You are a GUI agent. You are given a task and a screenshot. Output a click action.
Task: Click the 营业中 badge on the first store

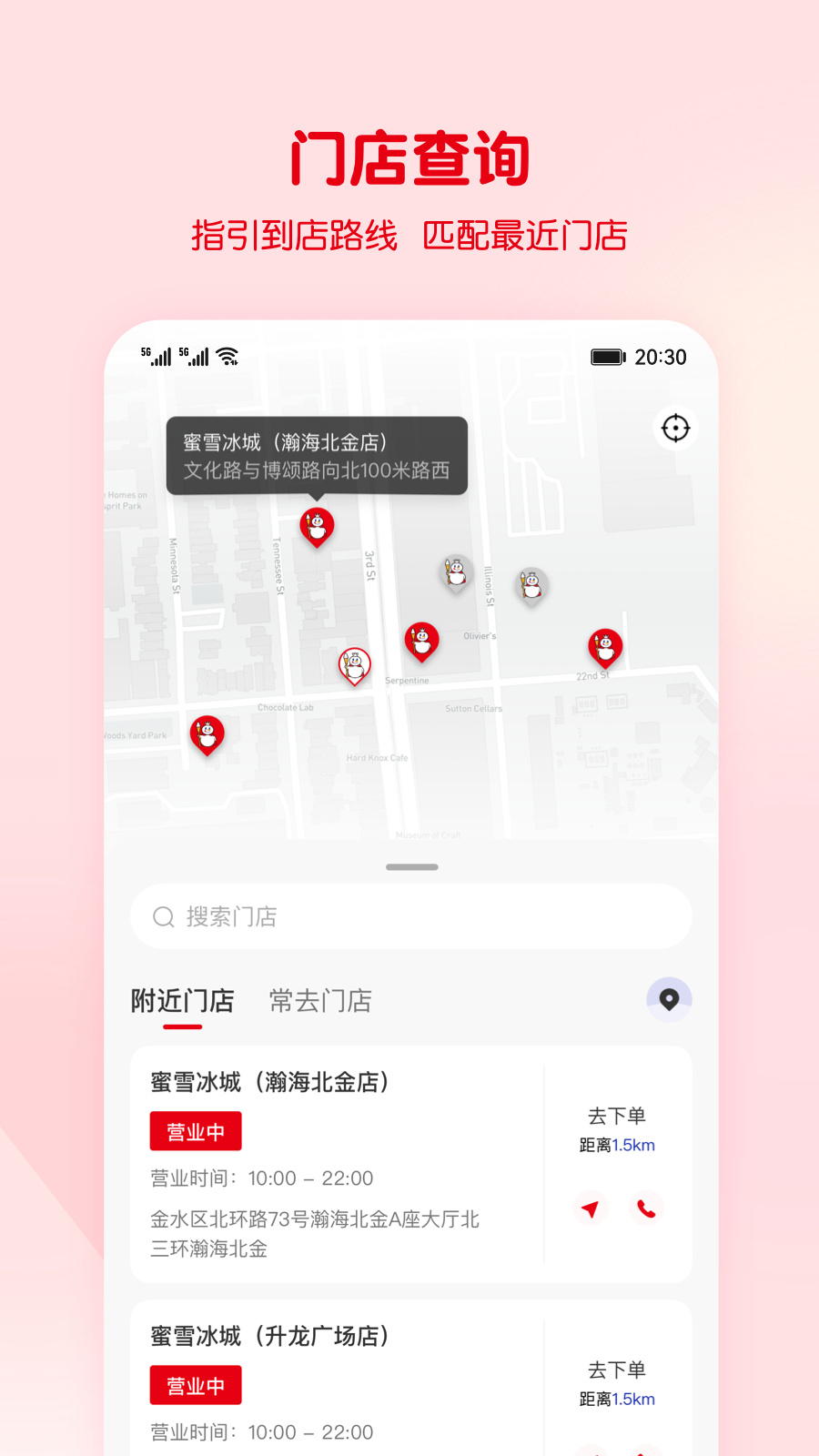pyautogui.click(x=195, y=1130)
